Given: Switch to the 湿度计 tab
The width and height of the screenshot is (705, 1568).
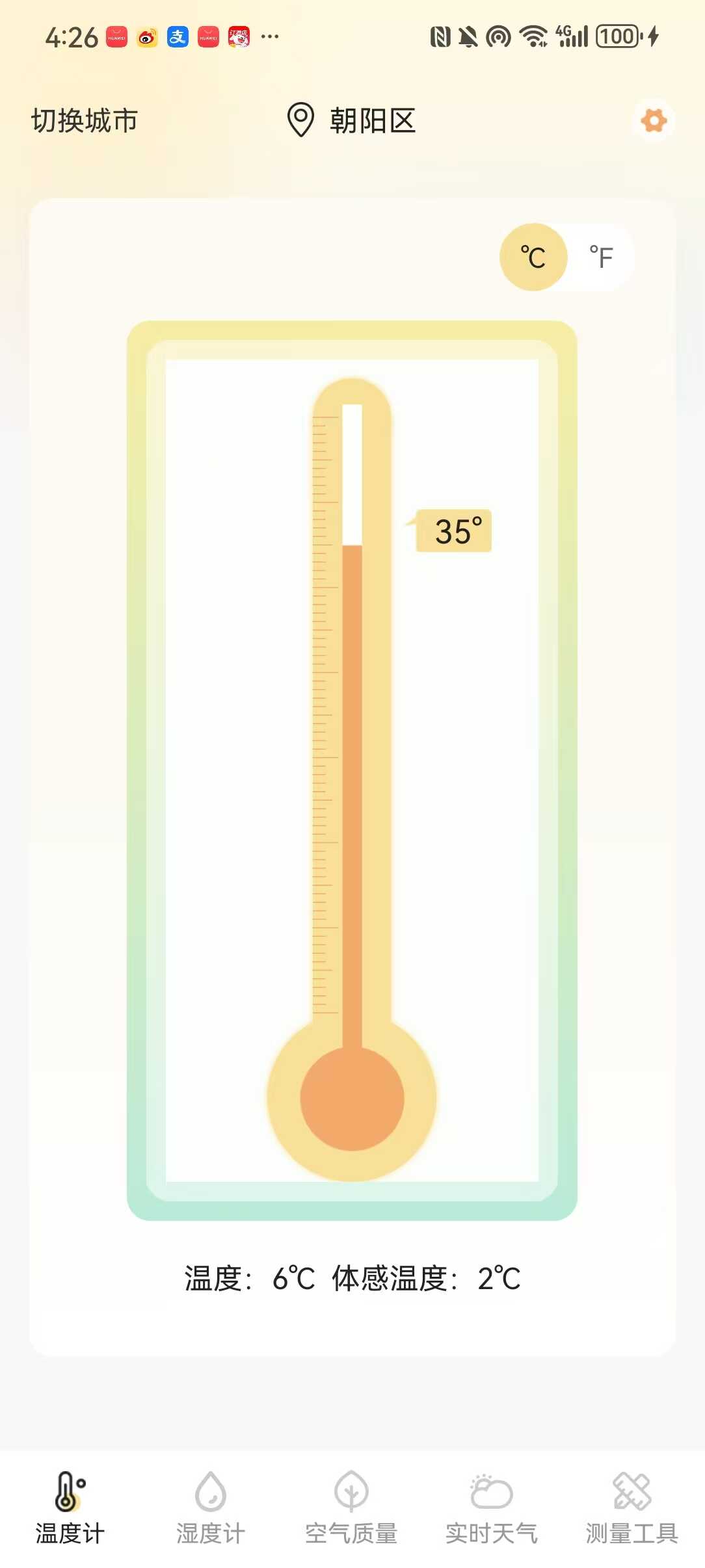Looking at the screenshot, I should [x=211, y=1508].
